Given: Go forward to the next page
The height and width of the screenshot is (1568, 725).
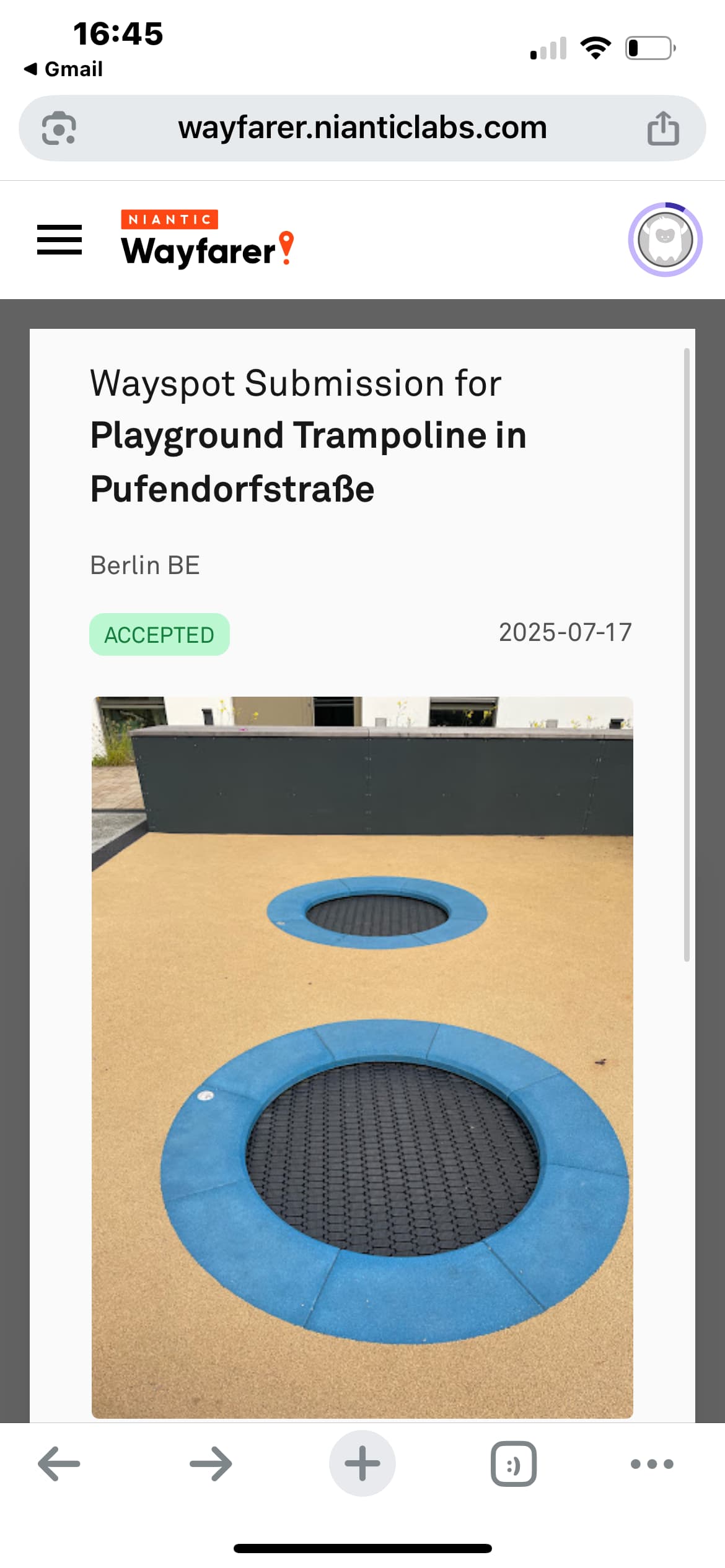Looking at the screenshot, I should click(211, 1464).
